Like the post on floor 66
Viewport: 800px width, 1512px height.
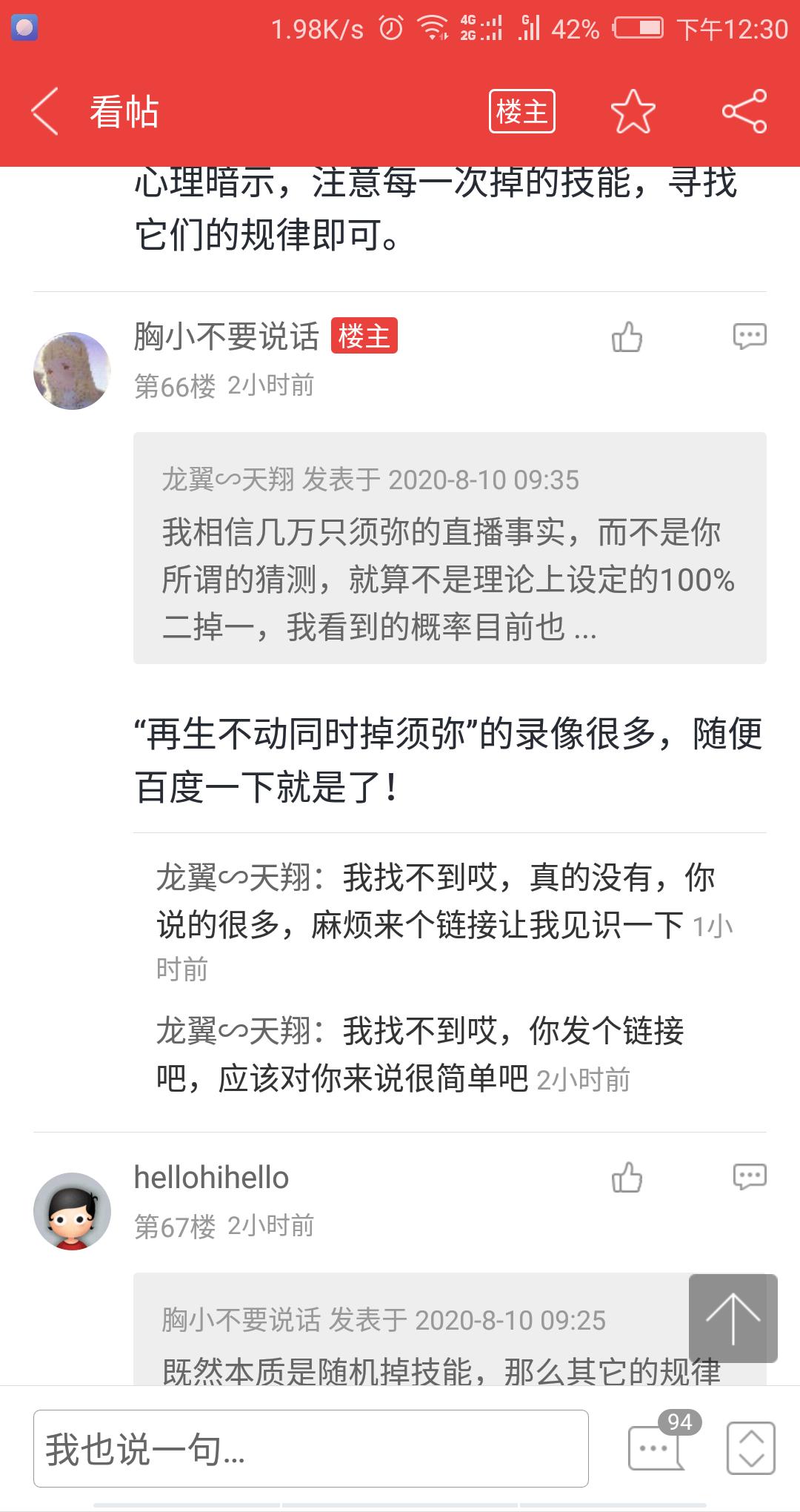627,336
